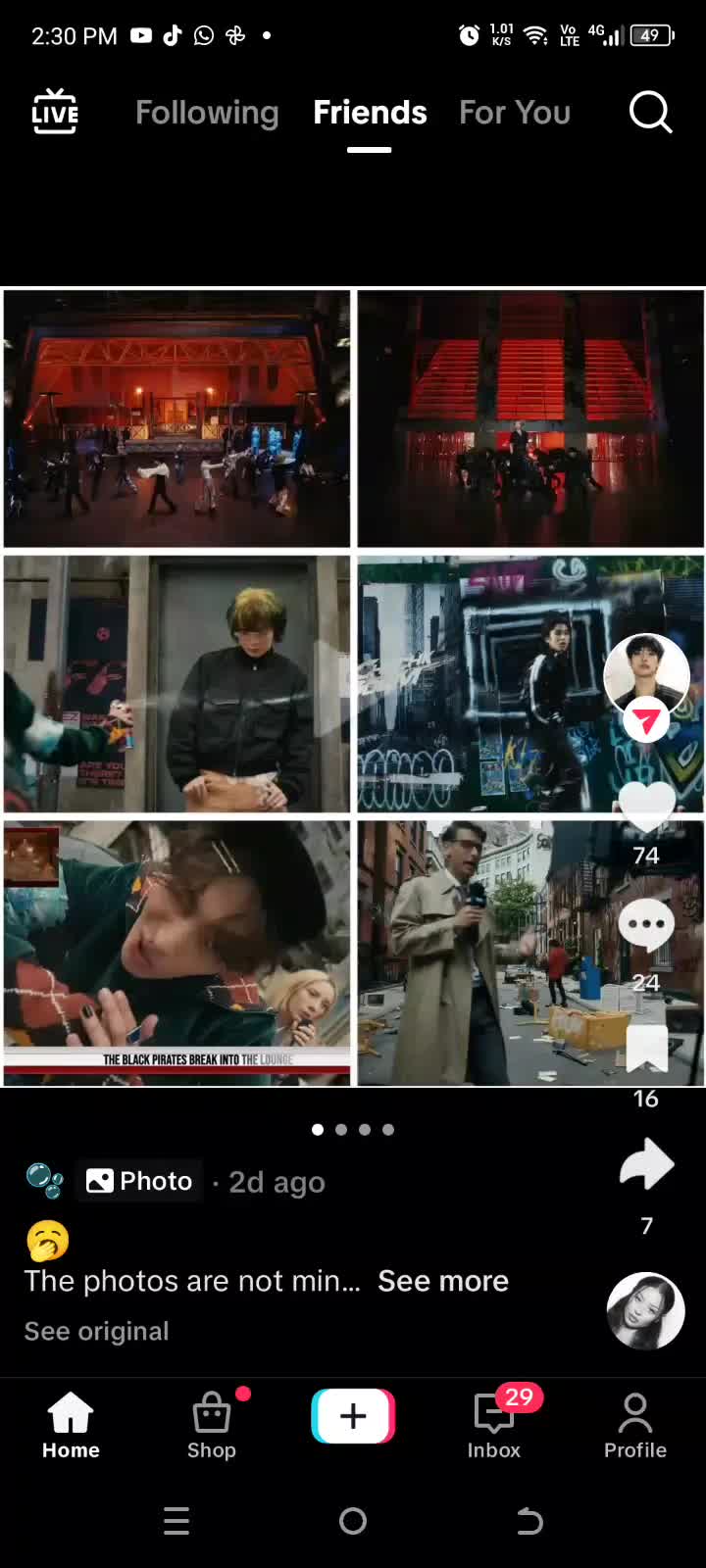The image size is (706, 1568).
Task: Bookmark this photo post
Action: (646, 1049)
